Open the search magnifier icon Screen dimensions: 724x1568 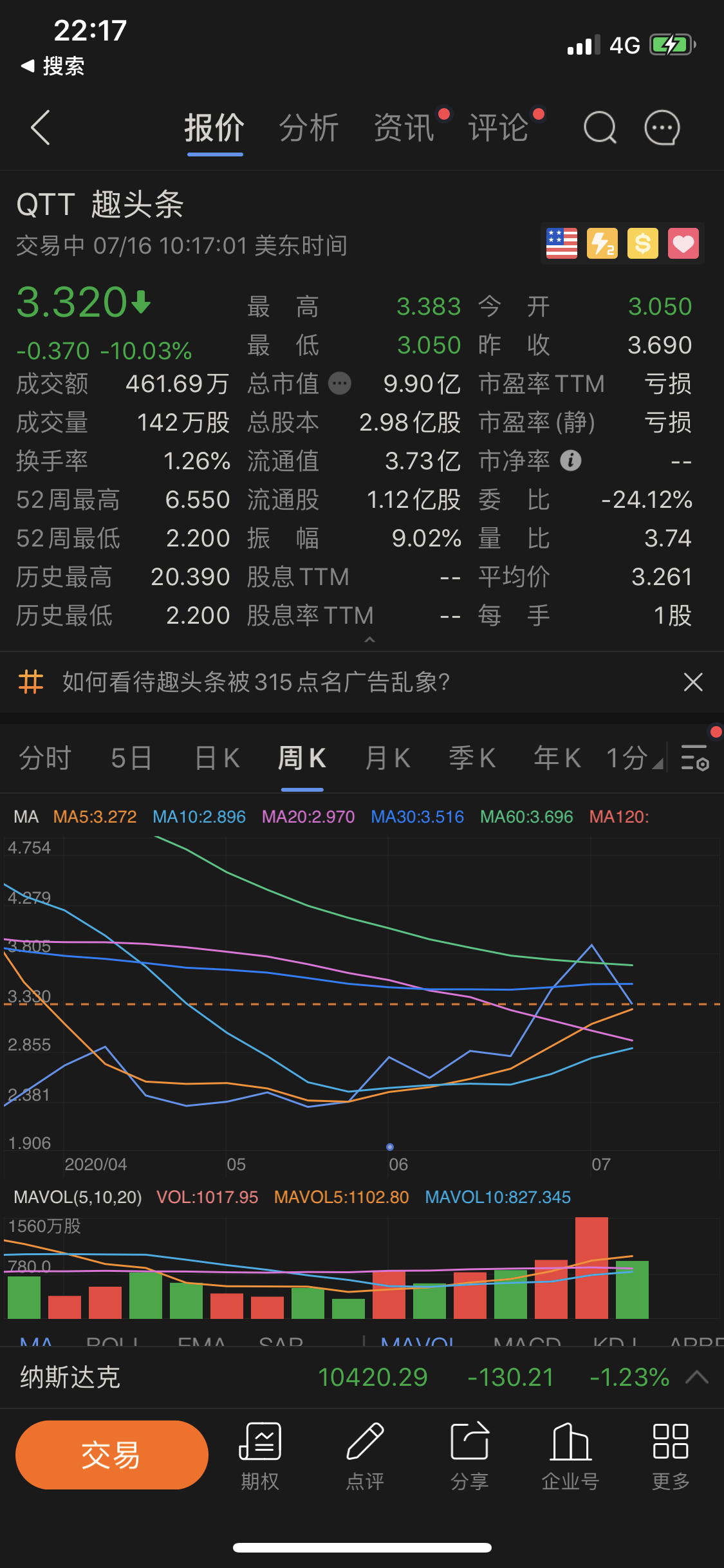point(600,127)
